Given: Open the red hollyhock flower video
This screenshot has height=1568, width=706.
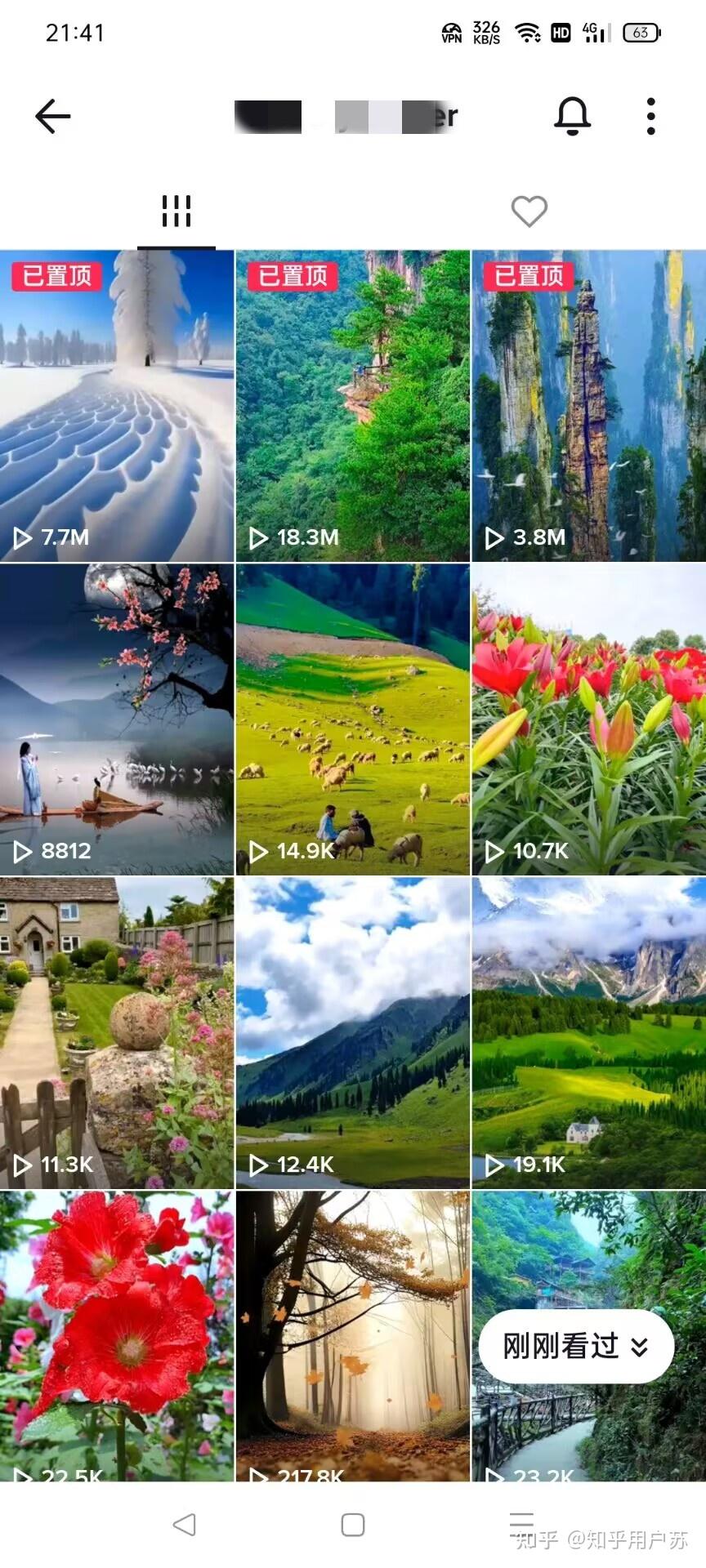Looking at the screenshot, I should (x=117, y=1336).
